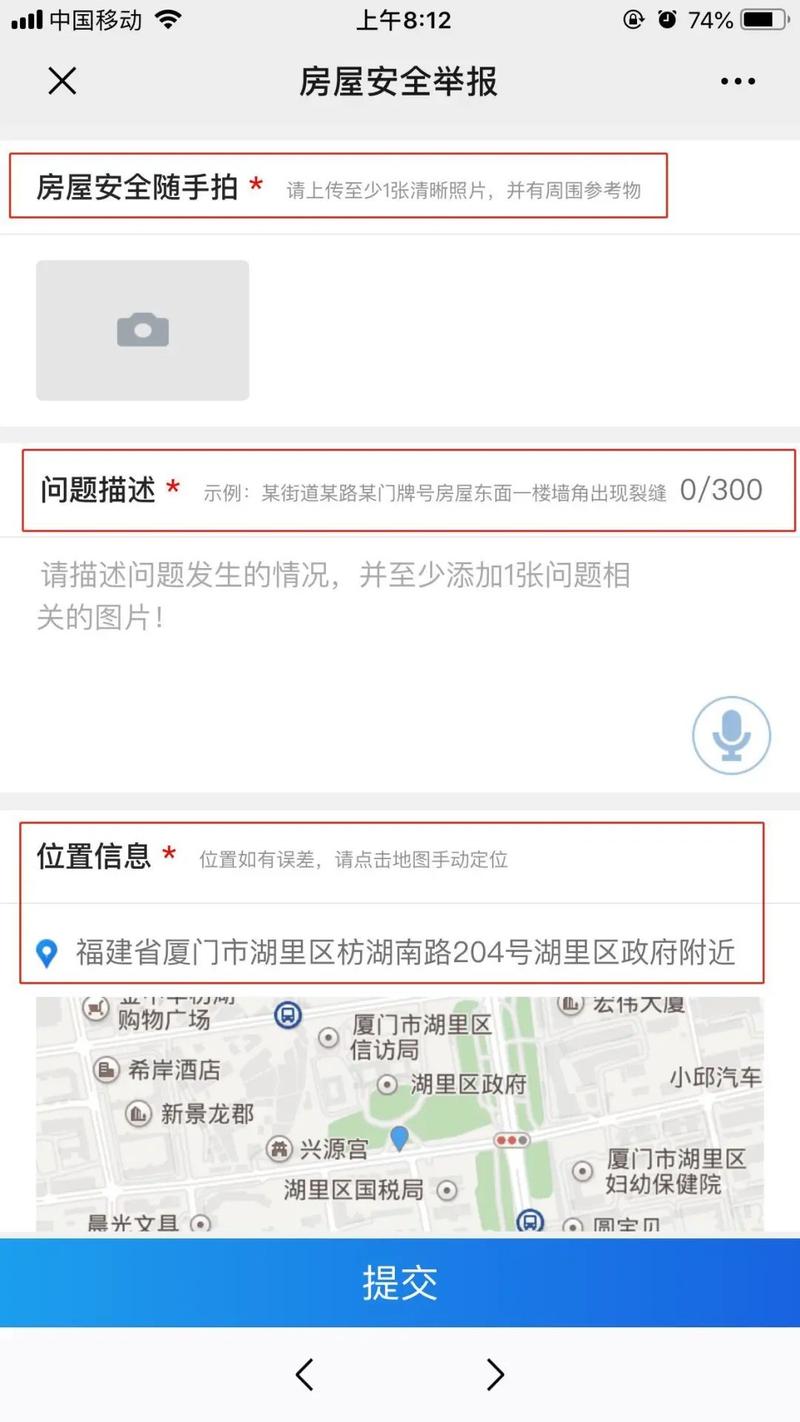Go forward using the browser right arrow

tap(495, 1374)
